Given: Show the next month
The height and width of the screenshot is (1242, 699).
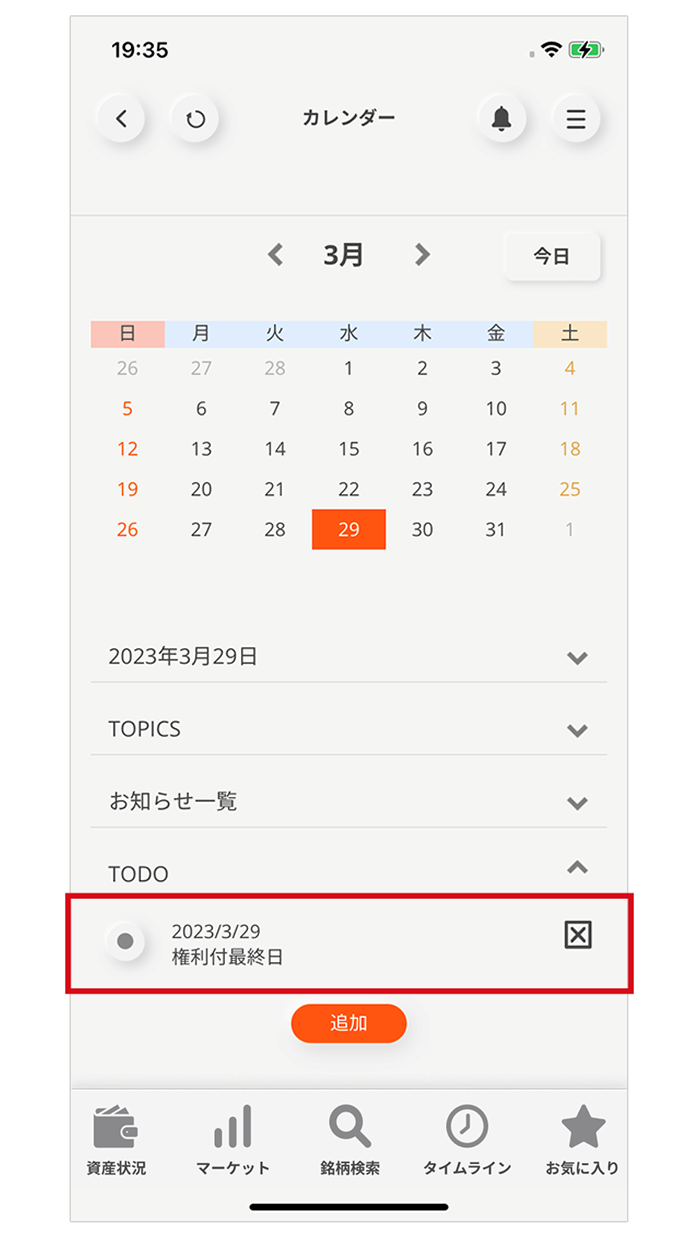Looking at the screenshot, I should point(422,255).
